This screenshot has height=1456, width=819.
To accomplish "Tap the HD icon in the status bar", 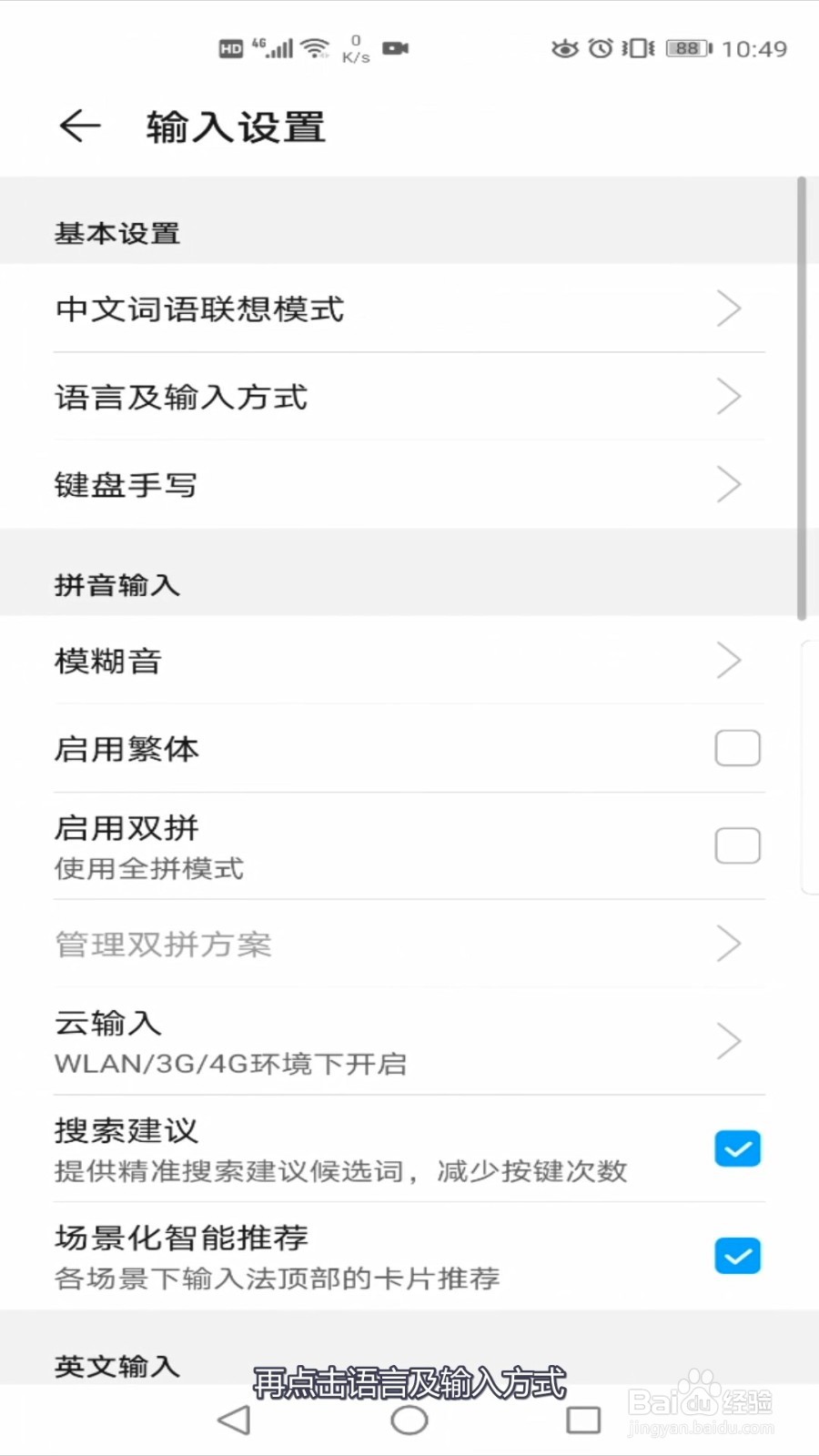I will pyautogui.click(x=229, y=47).
